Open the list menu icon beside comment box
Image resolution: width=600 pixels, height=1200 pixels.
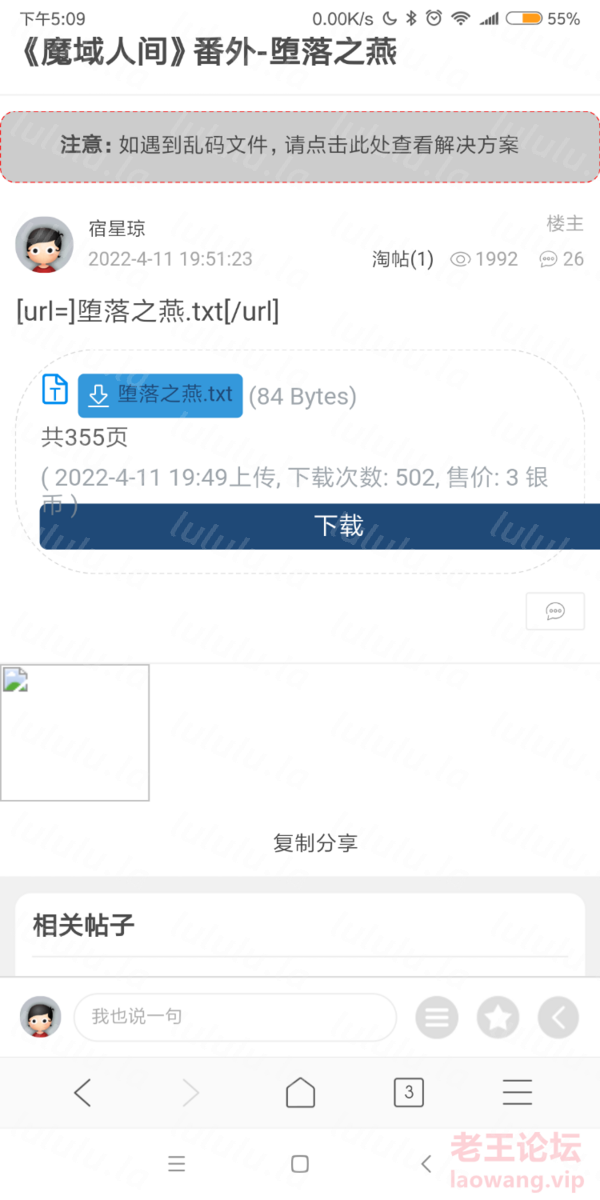pyautogui.click(x=437, y=1018)
